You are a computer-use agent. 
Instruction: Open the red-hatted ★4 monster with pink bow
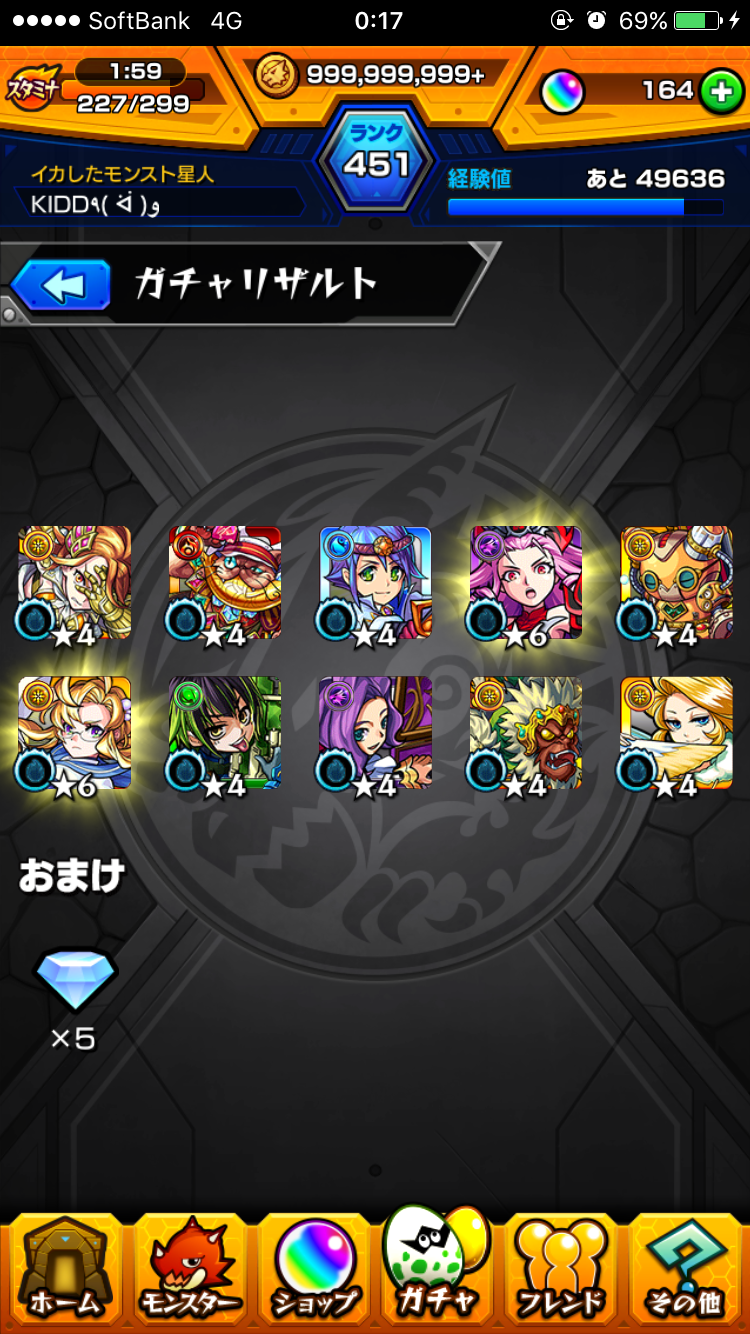coord(225,583)
